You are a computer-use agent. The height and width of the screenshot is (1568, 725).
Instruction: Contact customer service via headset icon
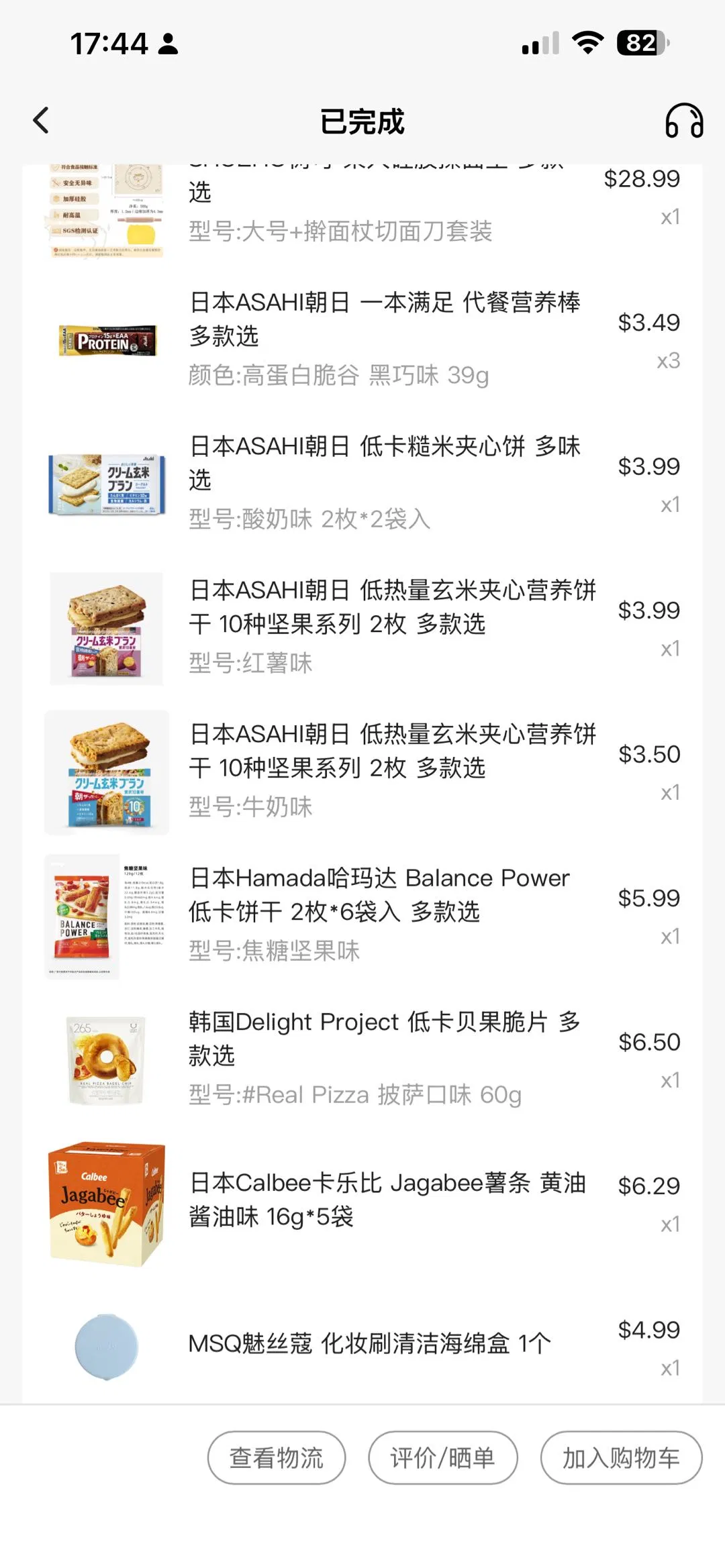683,121
